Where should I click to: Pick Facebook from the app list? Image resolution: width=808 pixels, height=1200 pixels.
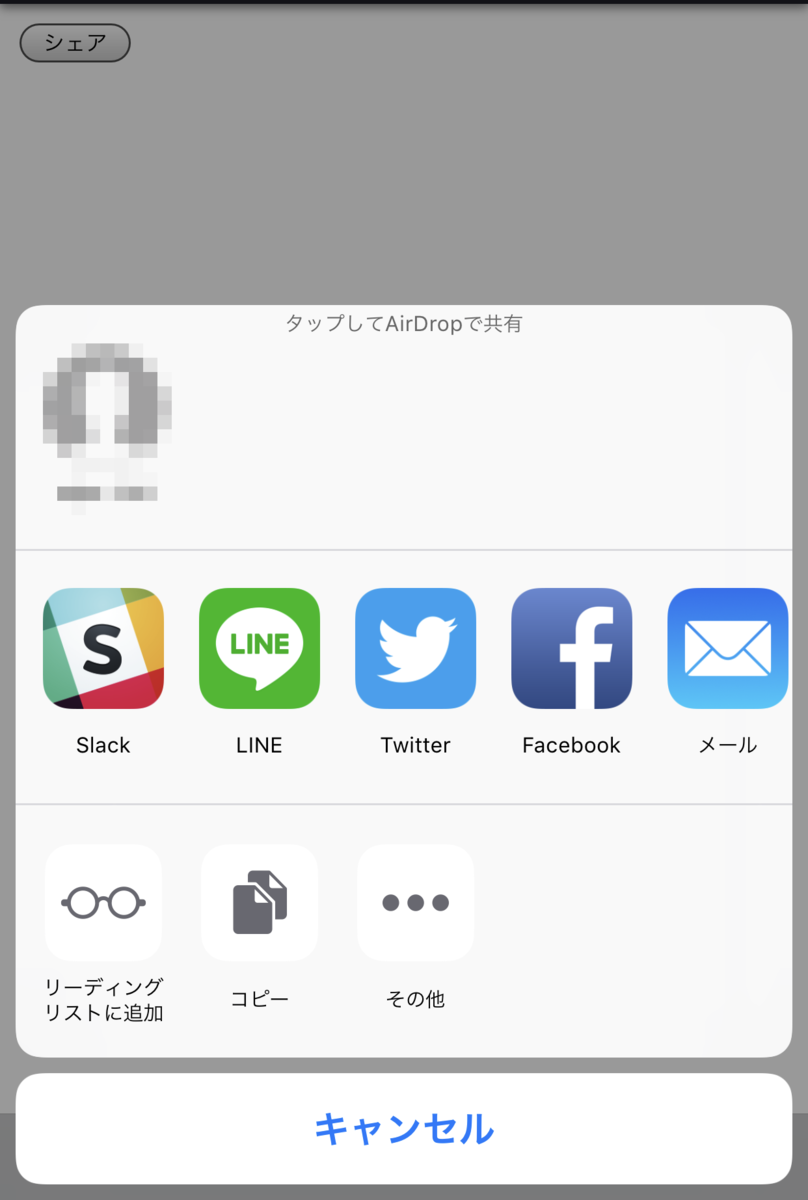[571, 648]
